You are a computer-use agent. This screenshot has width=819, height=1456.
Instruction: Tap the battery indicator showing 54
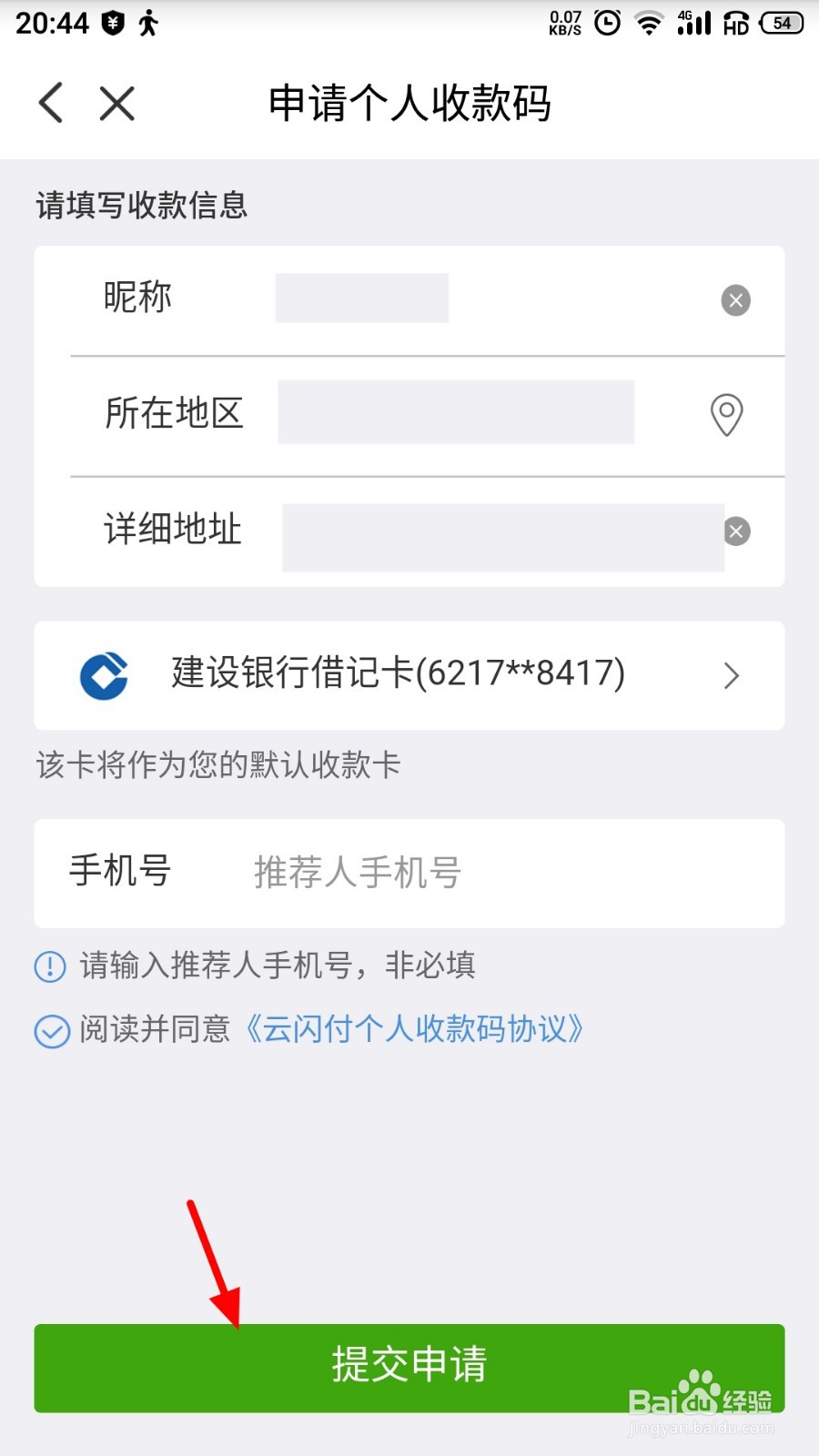pyautogui.click(x=780, y=22)
